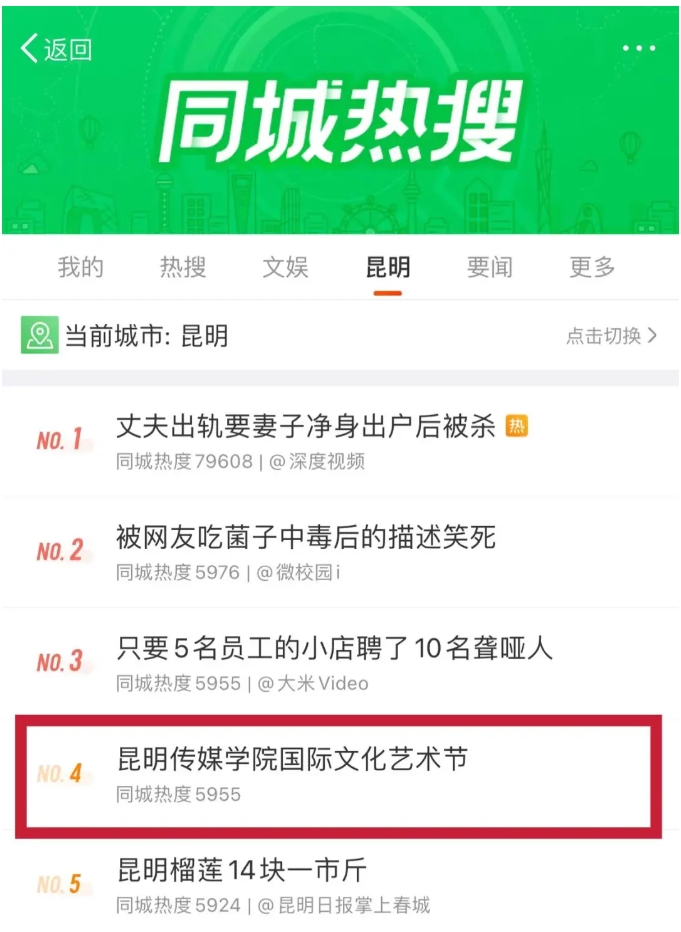This screenshot has width=681, height=932.
Task: Open the No.3 topic 只要5名员工的小店聘了10名聋哑人
Action: [x=334, y=649]
